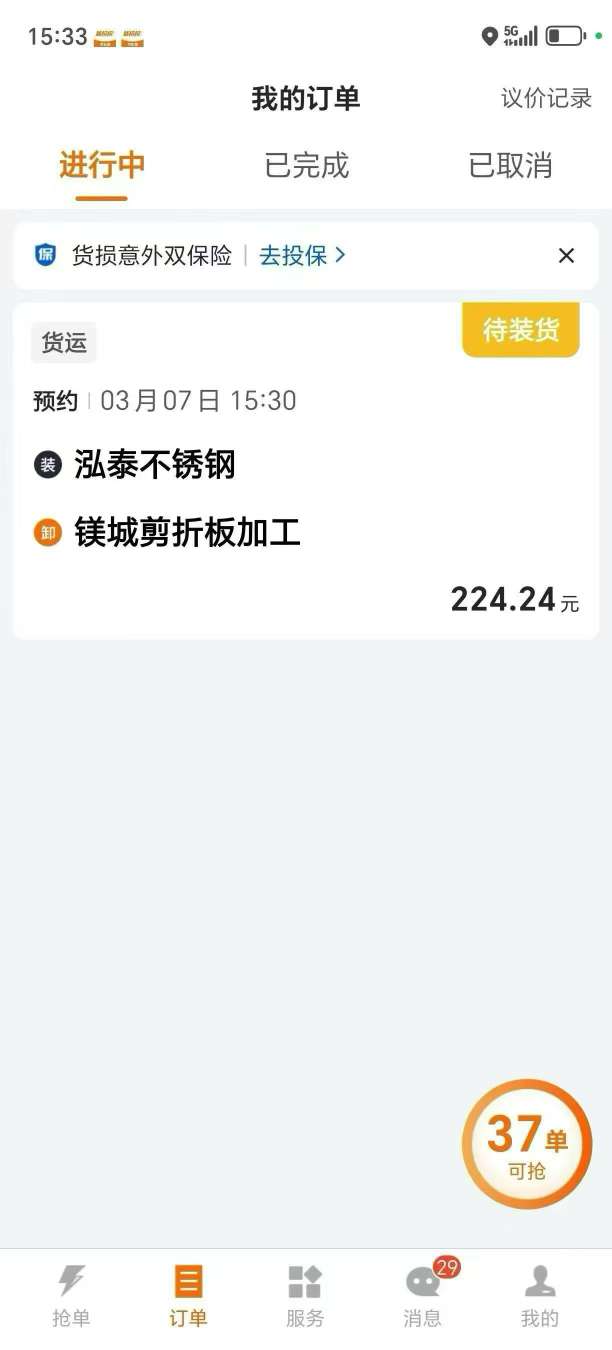Open the 泓泰不锈钢 freight order card
Viewport: 612px width, 1350px height.
coord(306,470)
